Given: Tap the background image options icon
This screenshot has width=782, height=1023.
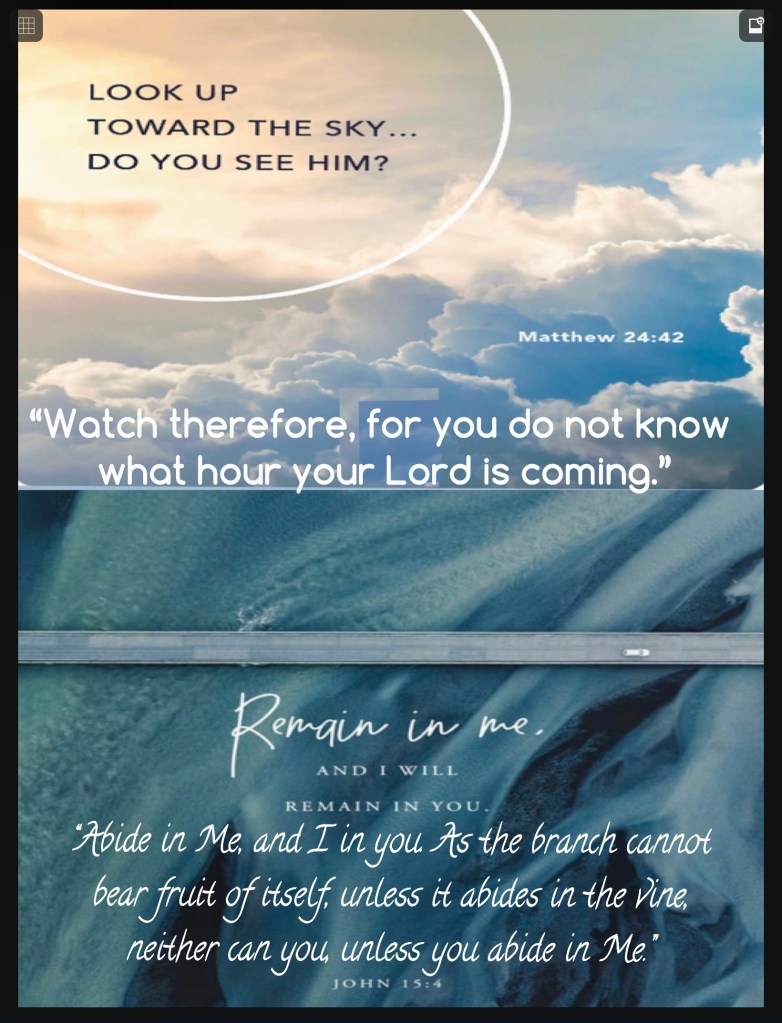Looking at the screenshot, I should coord(755,26).
